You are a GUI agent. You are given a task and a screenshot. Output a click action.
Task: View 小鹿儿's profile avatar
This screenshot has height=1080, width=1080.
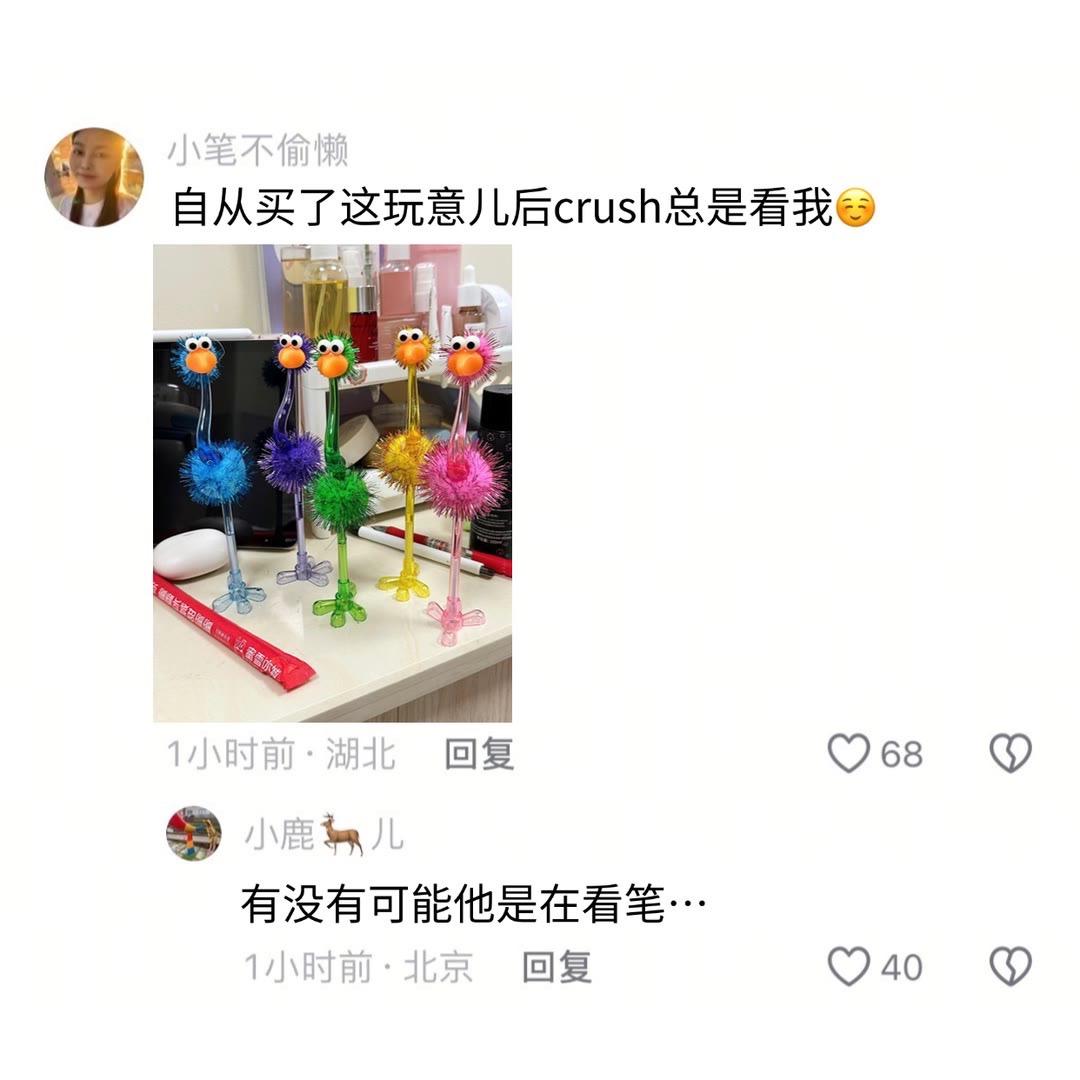193,832
